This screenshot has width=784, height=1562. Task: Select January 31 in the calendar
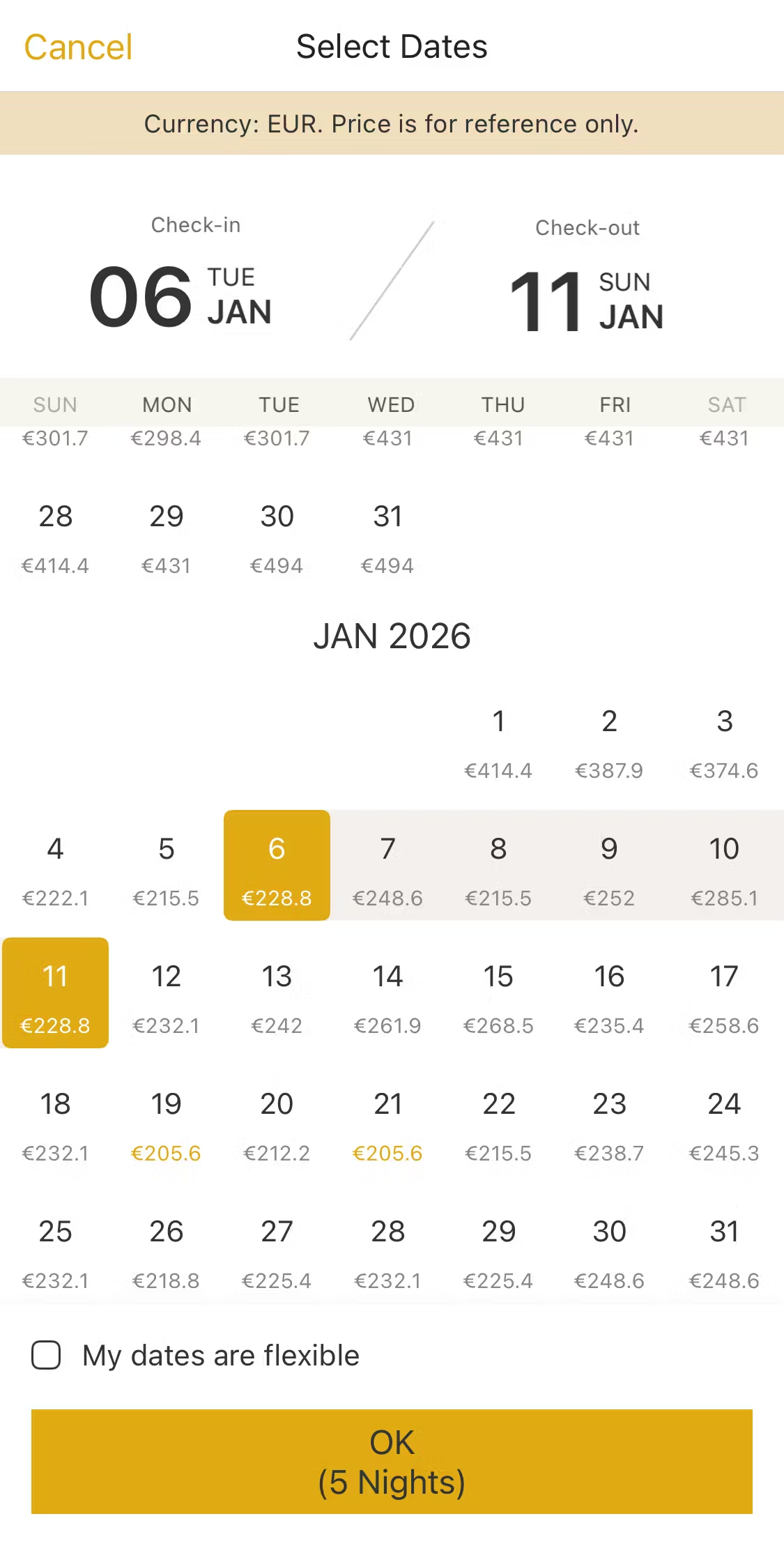click(724, 1248)
